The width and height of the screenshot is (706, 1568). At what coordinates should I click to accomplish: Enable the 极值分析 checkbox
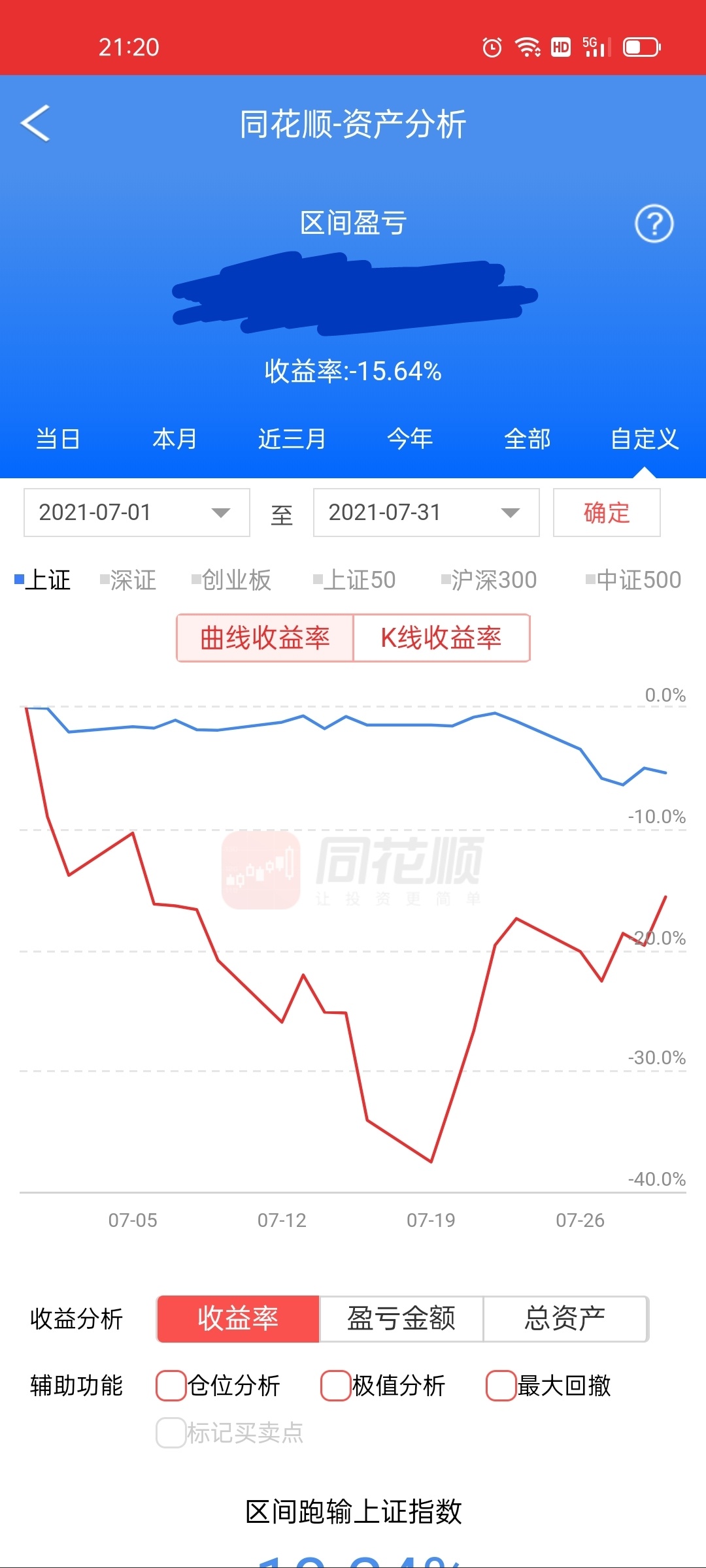pyautogui.click(x=383, y=1386)
